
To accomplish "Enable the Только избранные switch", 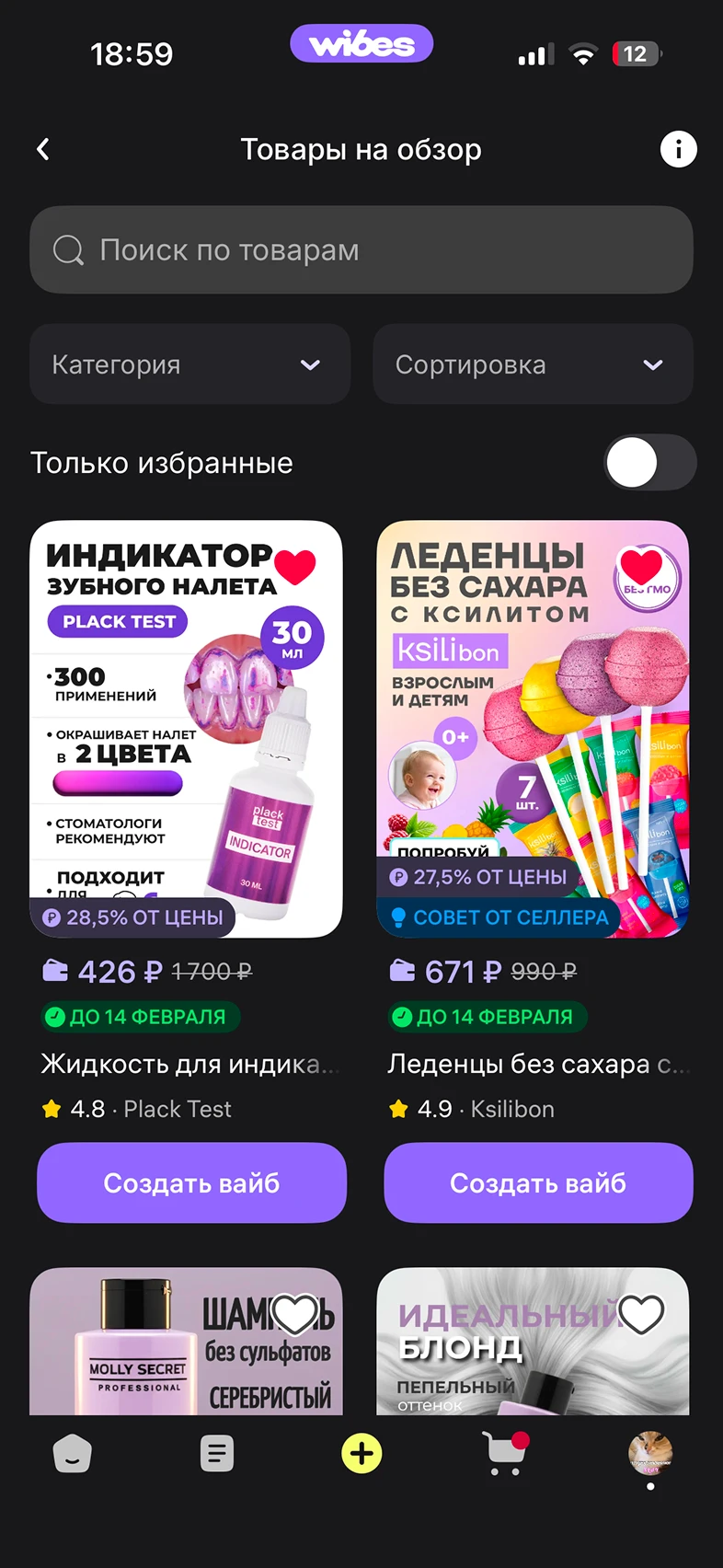I will (649, 462).
